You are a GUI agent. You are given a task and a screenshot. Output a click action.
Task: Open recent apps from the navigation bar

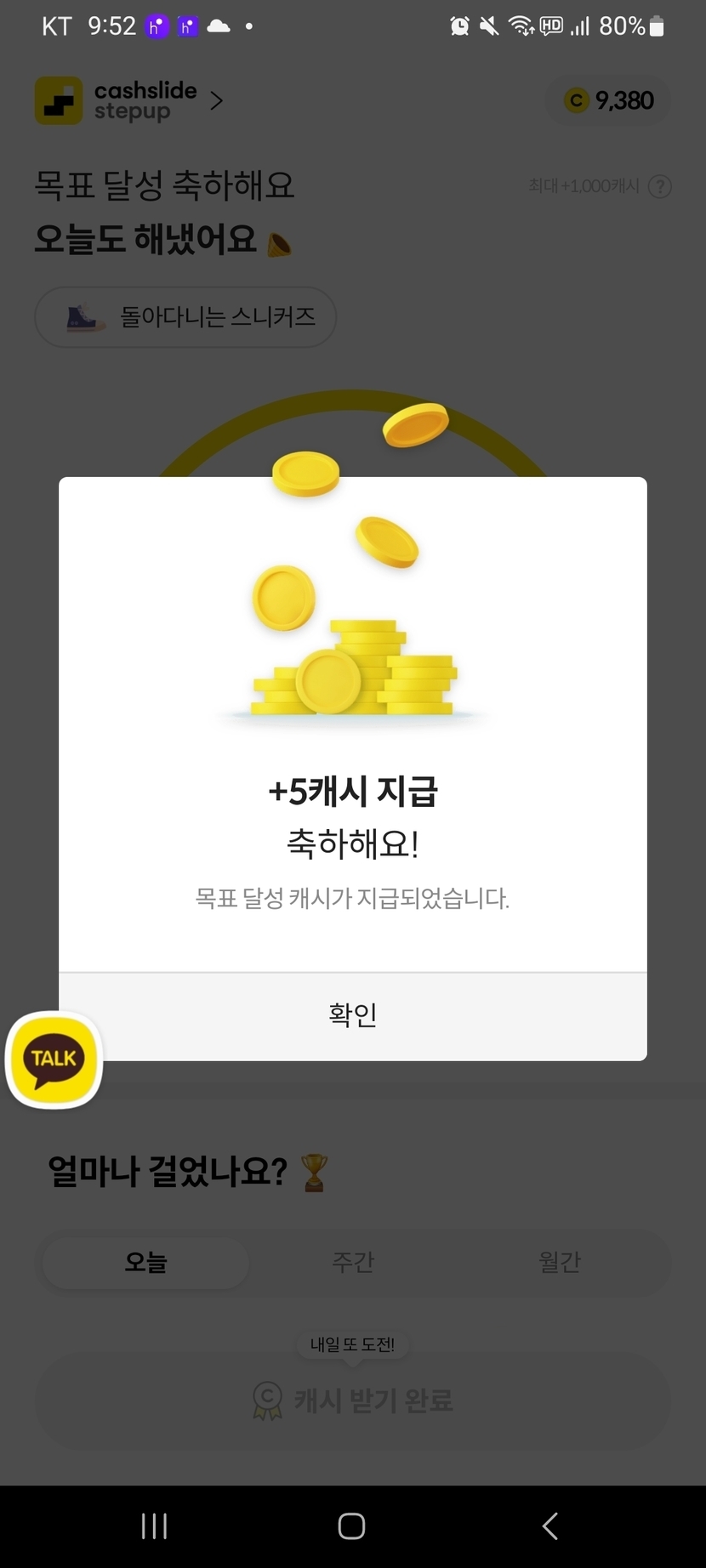click(154, 1525)
